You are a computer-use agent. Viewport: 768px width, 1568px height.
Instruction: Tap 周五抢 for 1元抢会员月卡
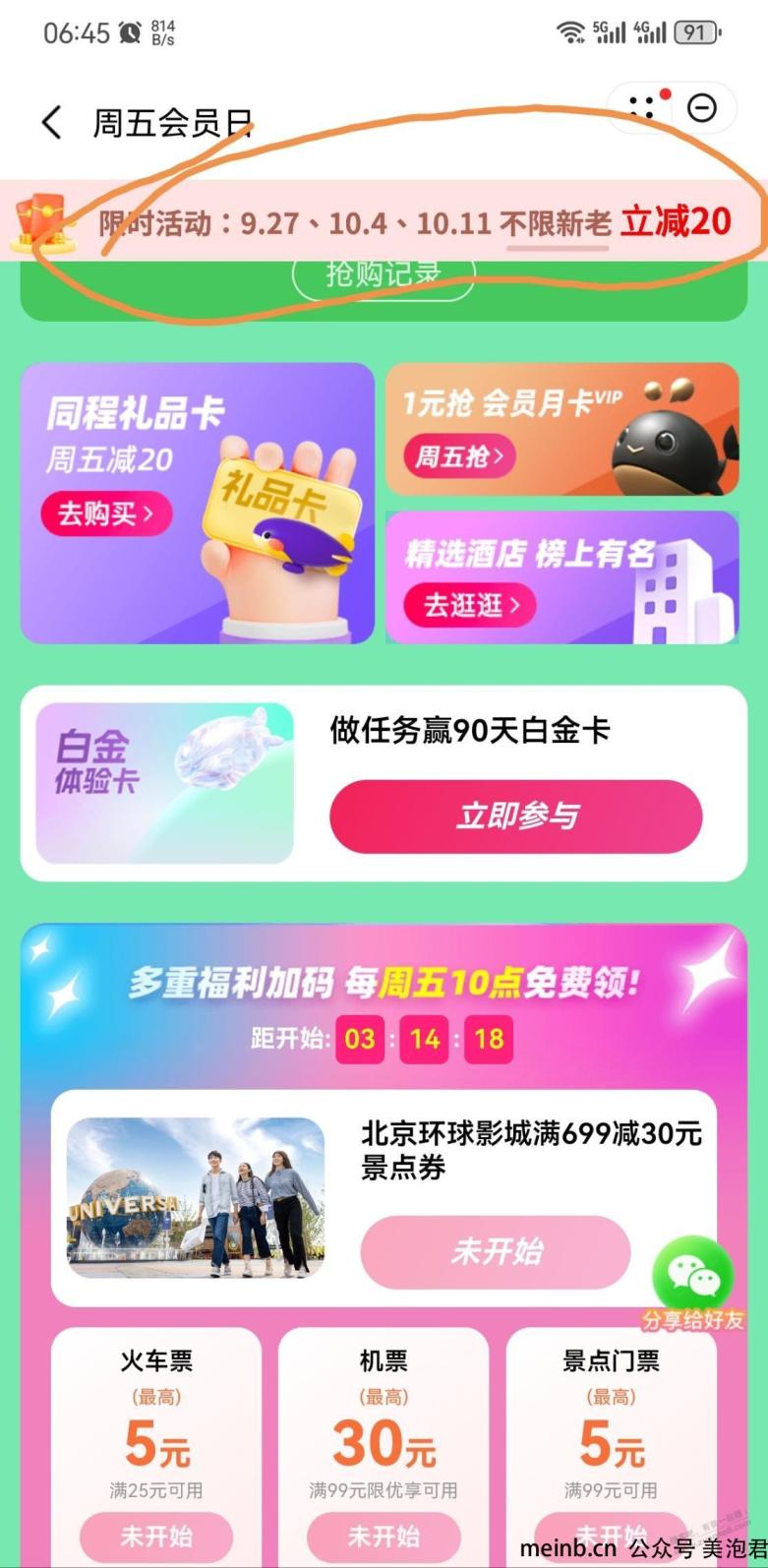(x=458, y=456)
